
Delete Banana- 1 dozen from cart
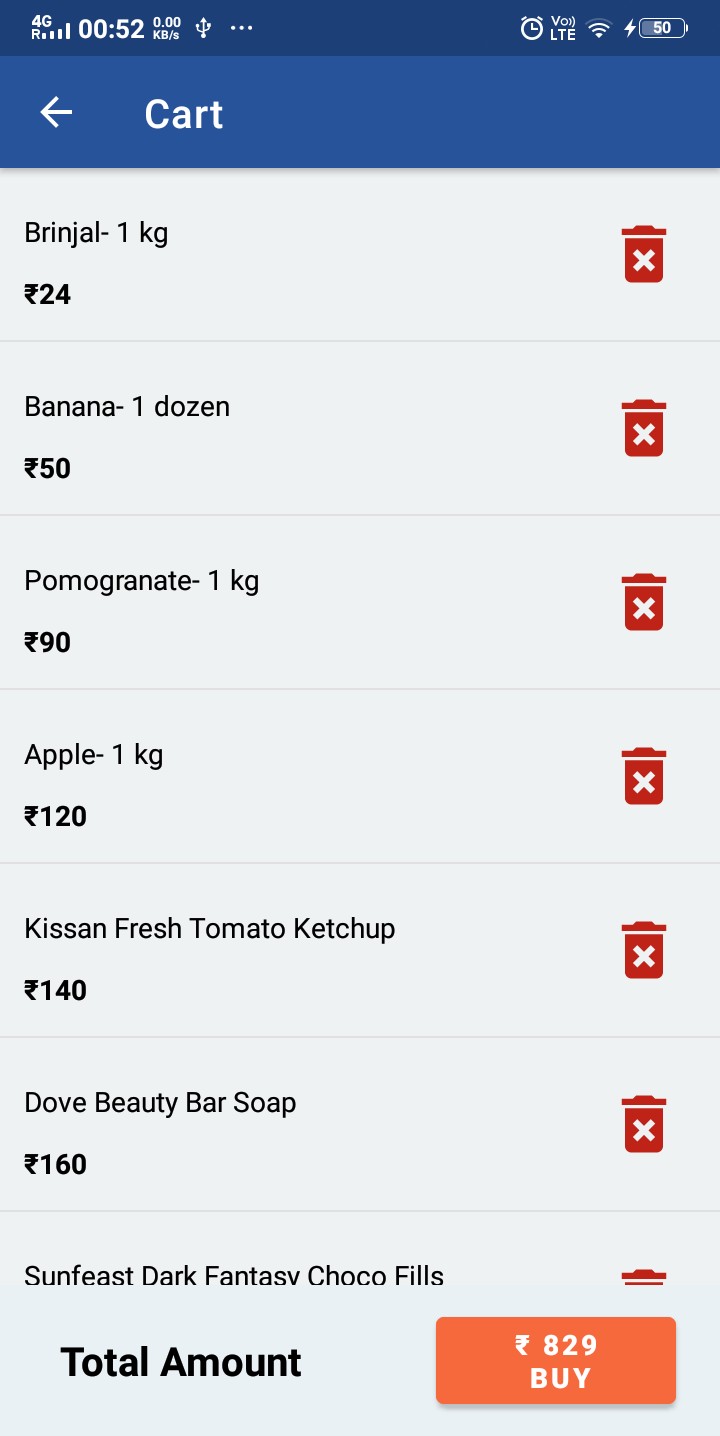coord(644,429)
